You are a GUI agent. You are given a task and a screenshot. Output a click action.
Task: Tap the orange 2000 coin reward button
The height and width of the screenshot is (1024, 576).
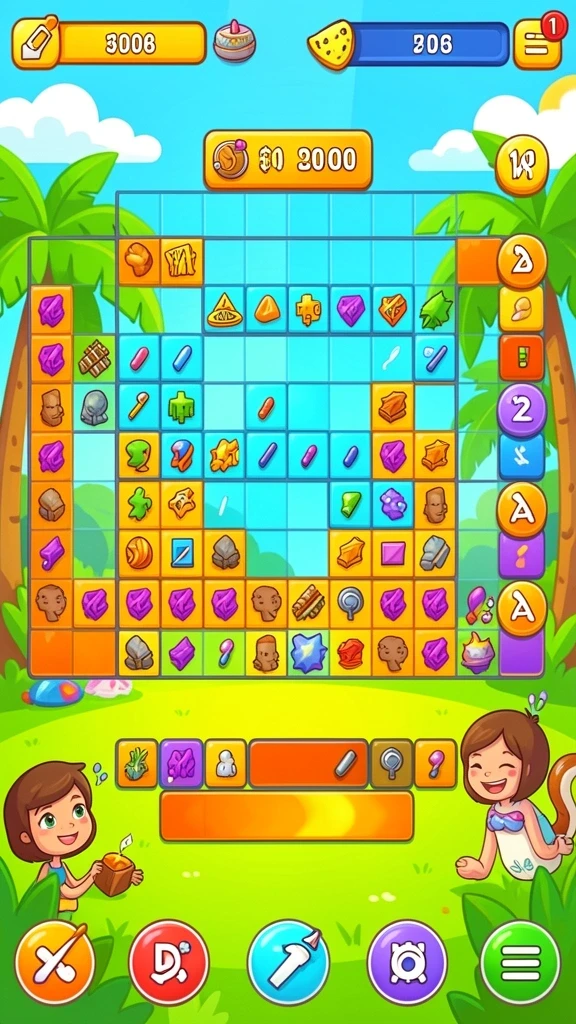288,159
